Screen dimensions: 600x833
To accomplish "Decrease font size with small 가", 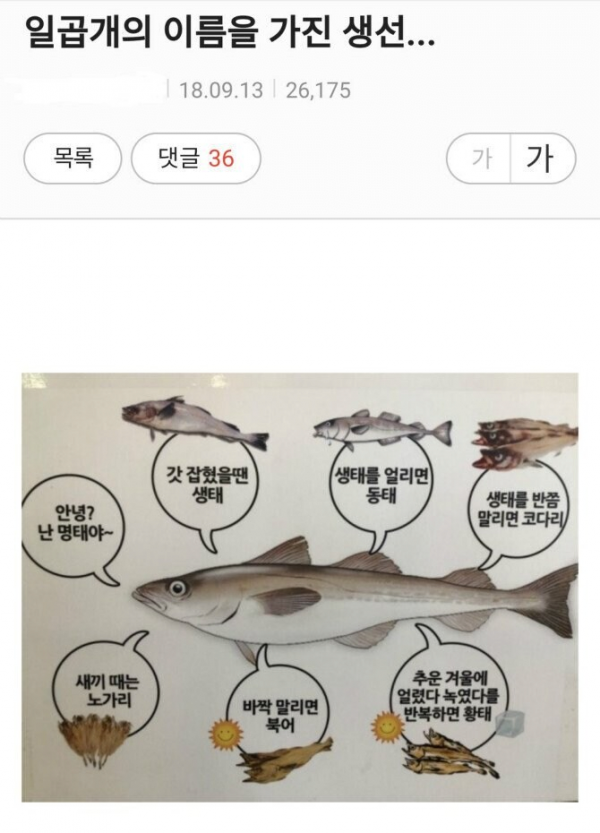I will tap(480, 159).
